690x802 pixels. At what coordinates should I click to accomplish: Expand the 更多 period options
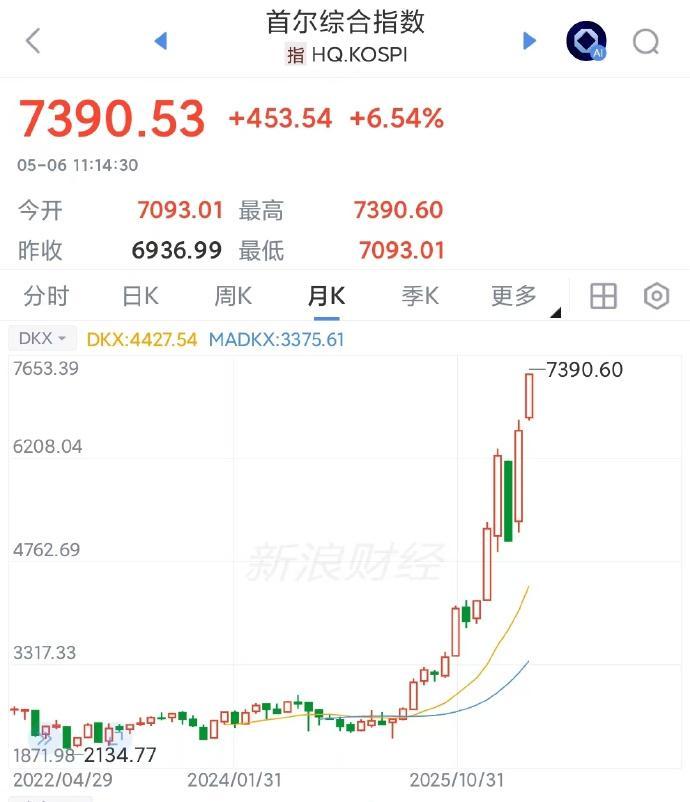point(514,296)
